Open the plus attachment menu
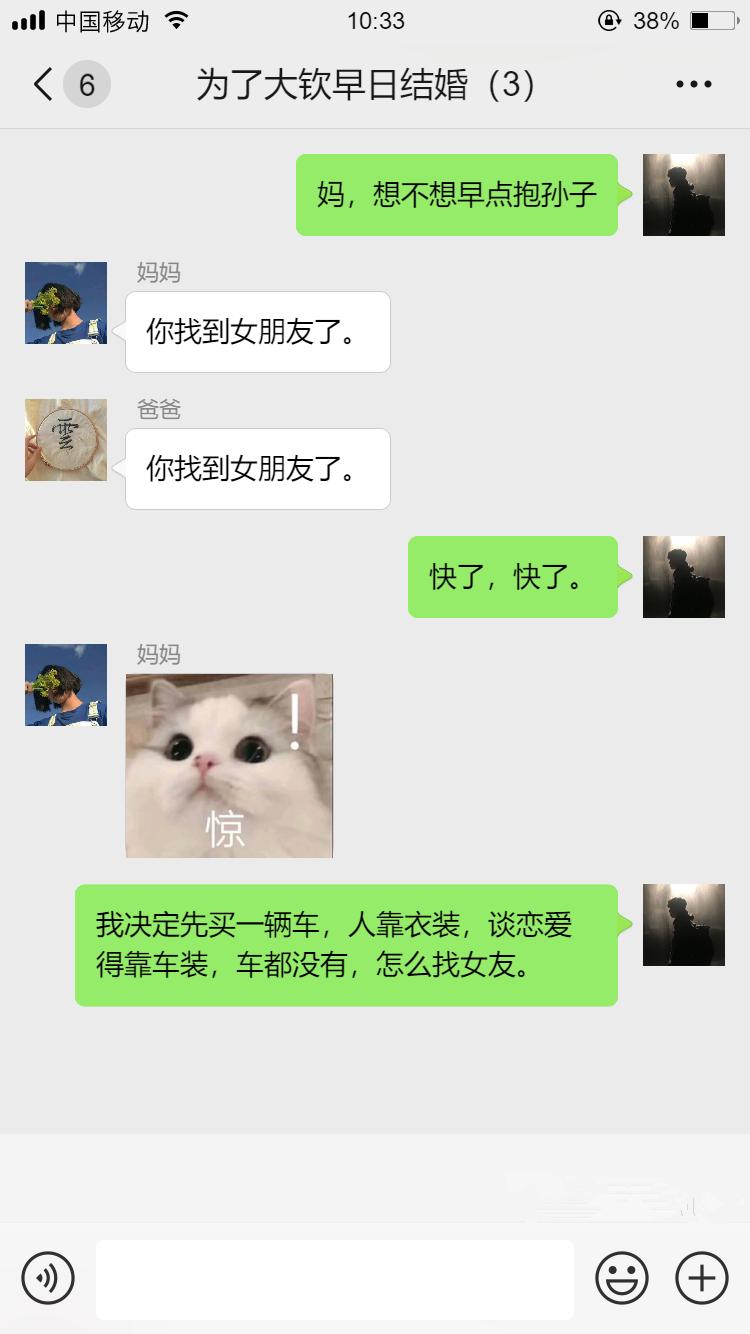 pyautogui.click(x=702, y=1278)
